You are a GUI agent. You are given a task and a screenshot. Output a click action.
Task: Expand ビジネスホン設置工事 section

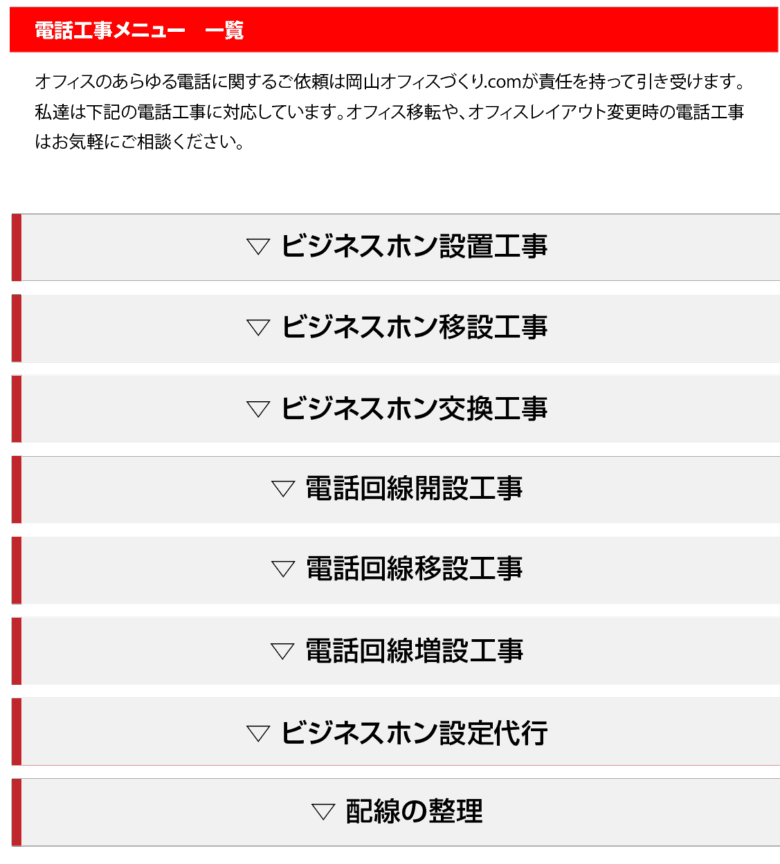pos(398,247)
